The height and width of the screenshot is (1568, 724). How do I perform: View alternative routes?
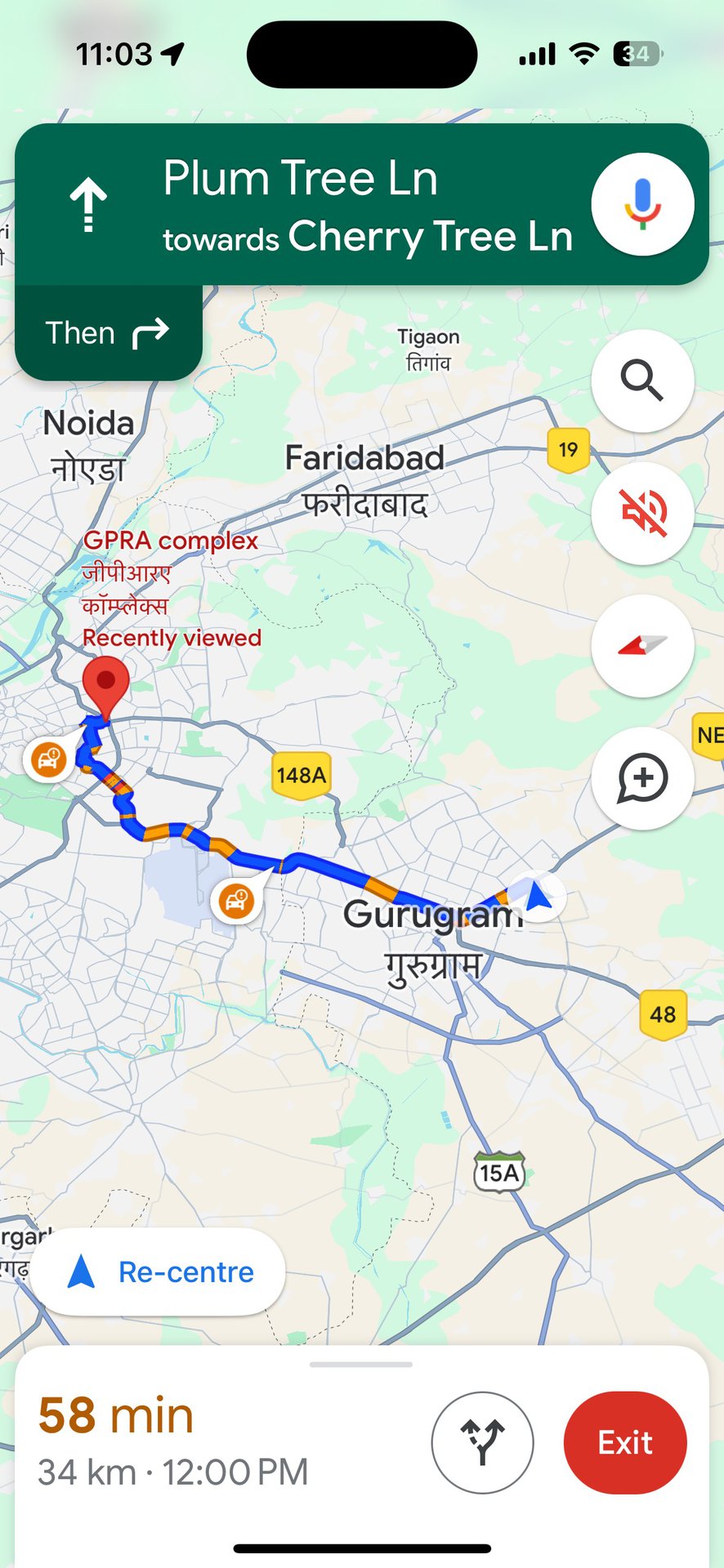click(482, 1442)
